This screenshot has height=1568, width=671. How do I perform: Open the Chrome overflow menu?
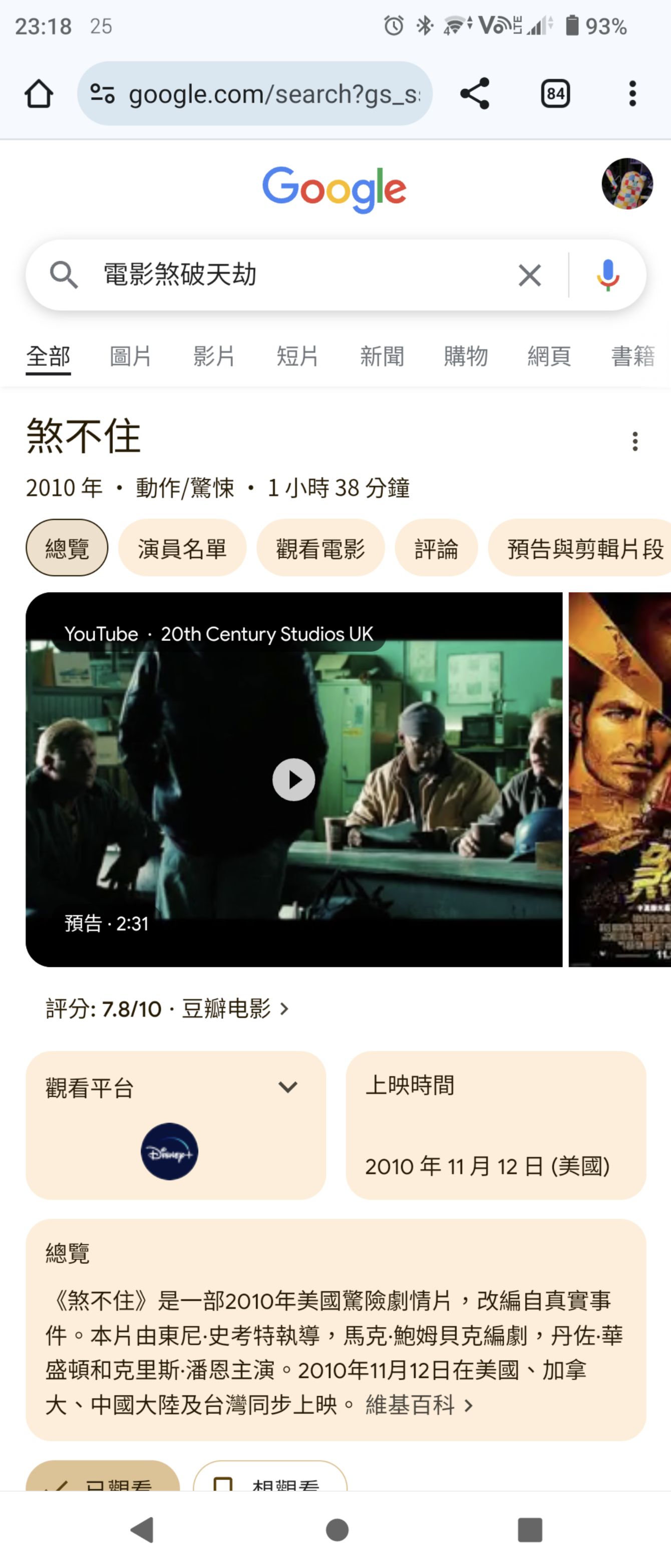pos(632,94)
